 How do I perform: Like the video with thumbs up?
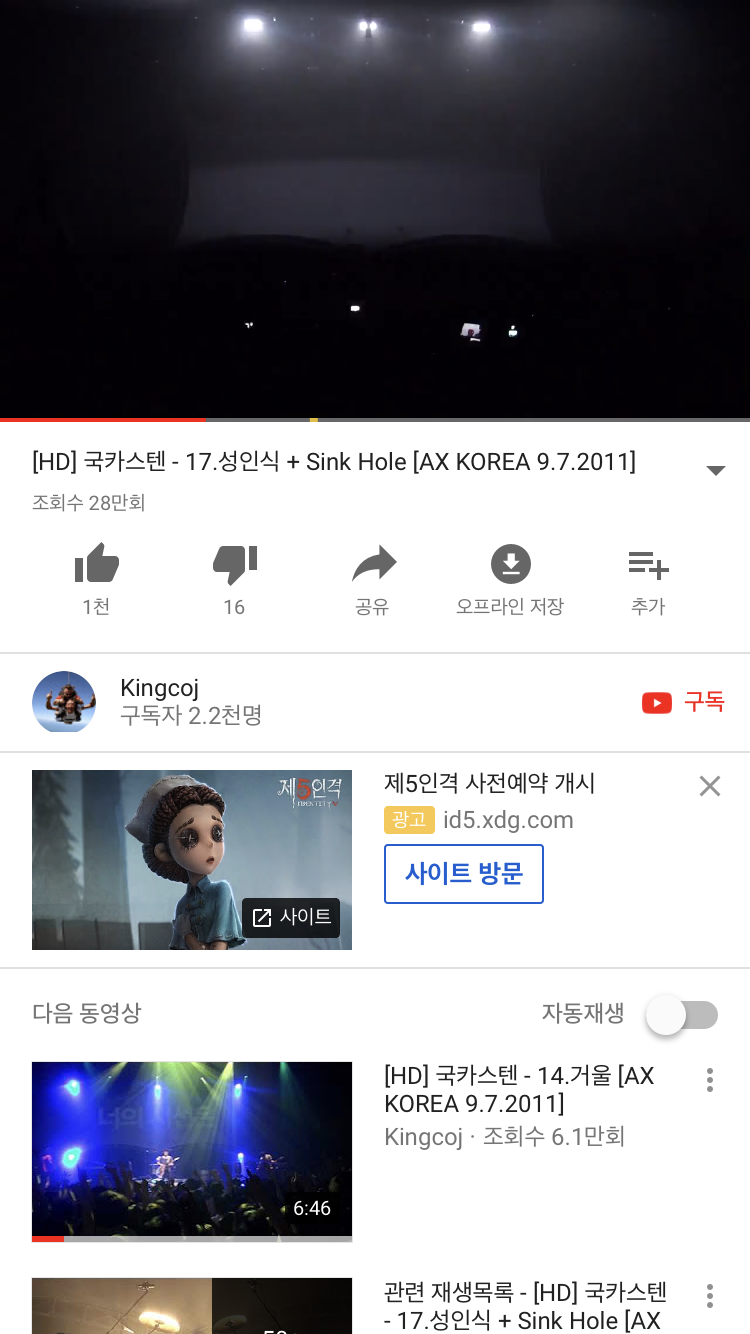pos(97,566)
